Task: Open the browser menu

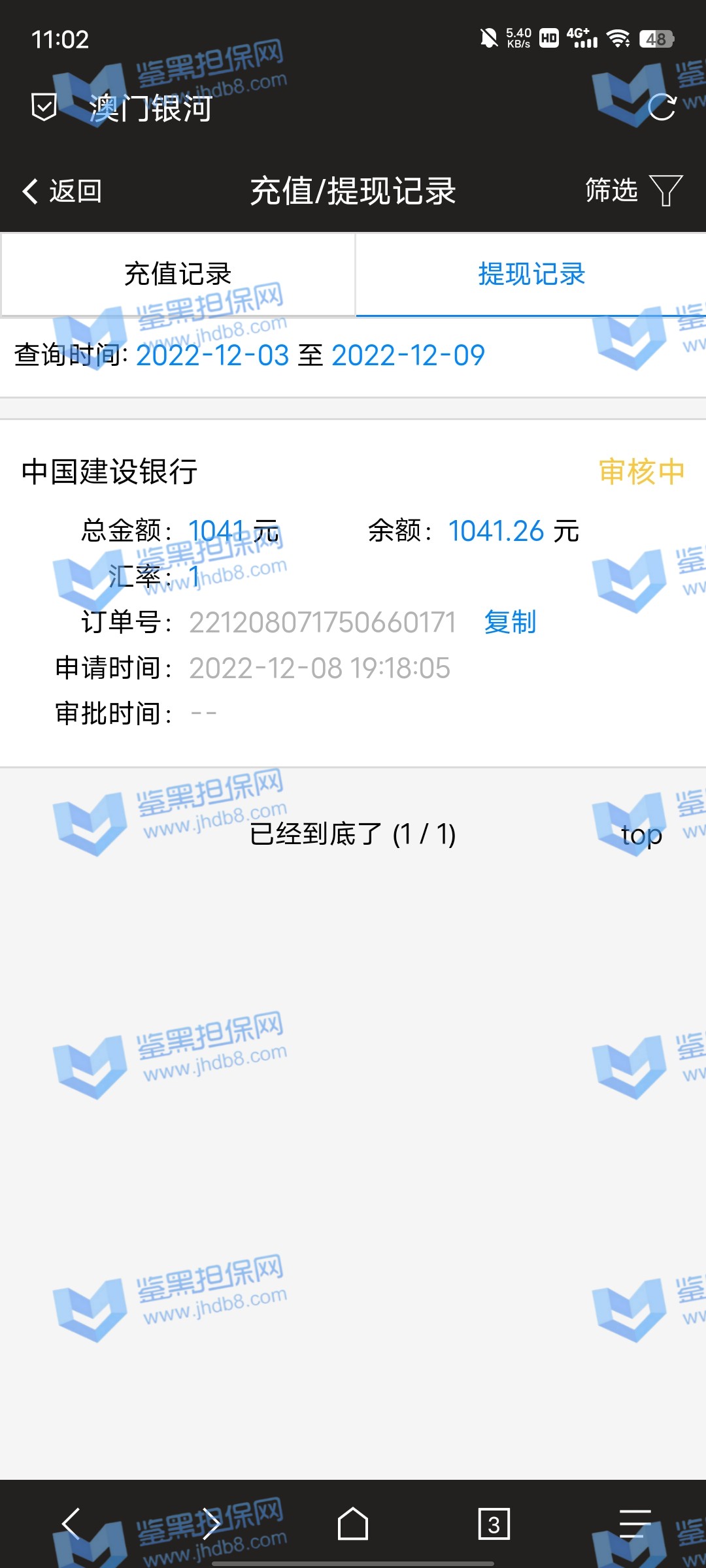Action: pyautogui.click(x=635, y=1524)
